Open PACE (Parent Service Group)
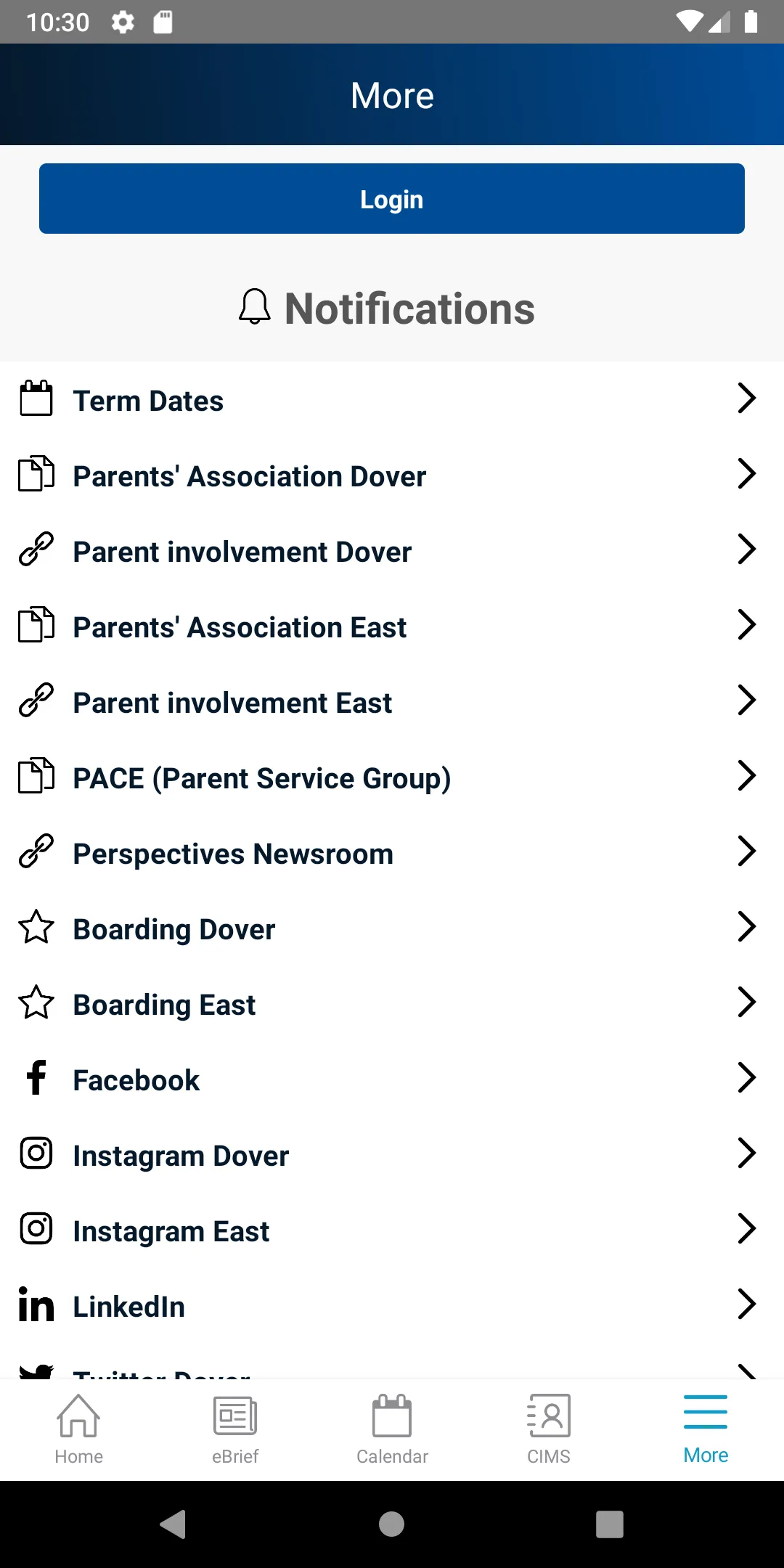This screenshot has height=1568, width=784. (x=392, y=777)
